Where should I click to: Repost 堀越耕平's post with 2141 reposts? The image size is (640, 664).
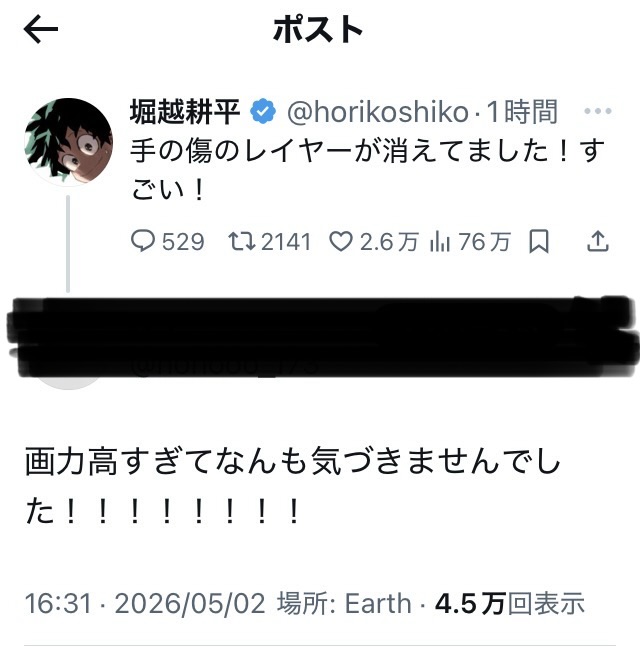pyautogui.click(x=242, y=241)
